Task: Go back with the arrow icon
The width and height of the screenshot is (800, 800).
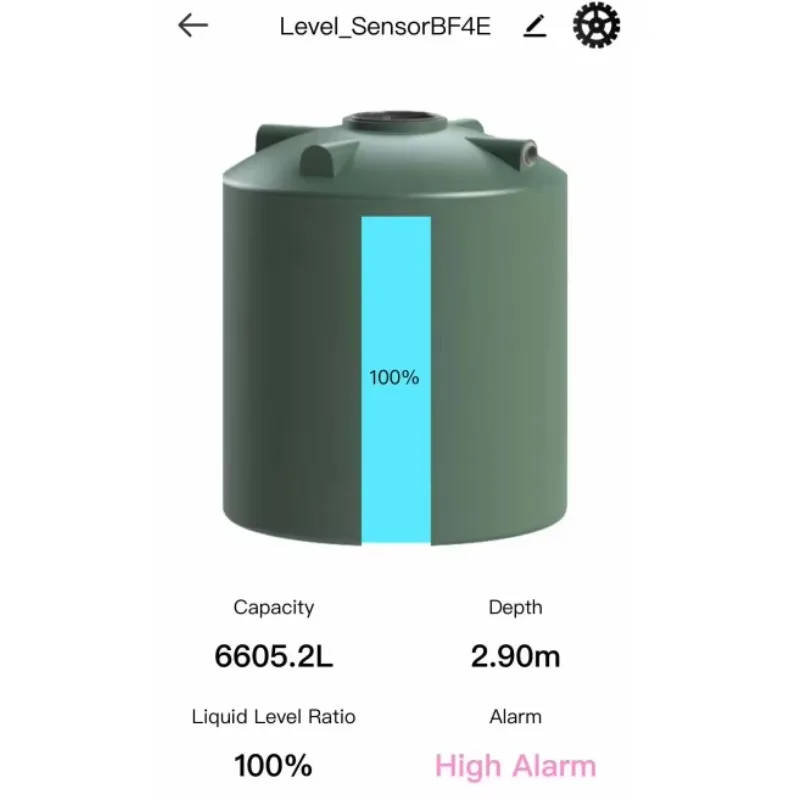Action: [x=193, y=26]
